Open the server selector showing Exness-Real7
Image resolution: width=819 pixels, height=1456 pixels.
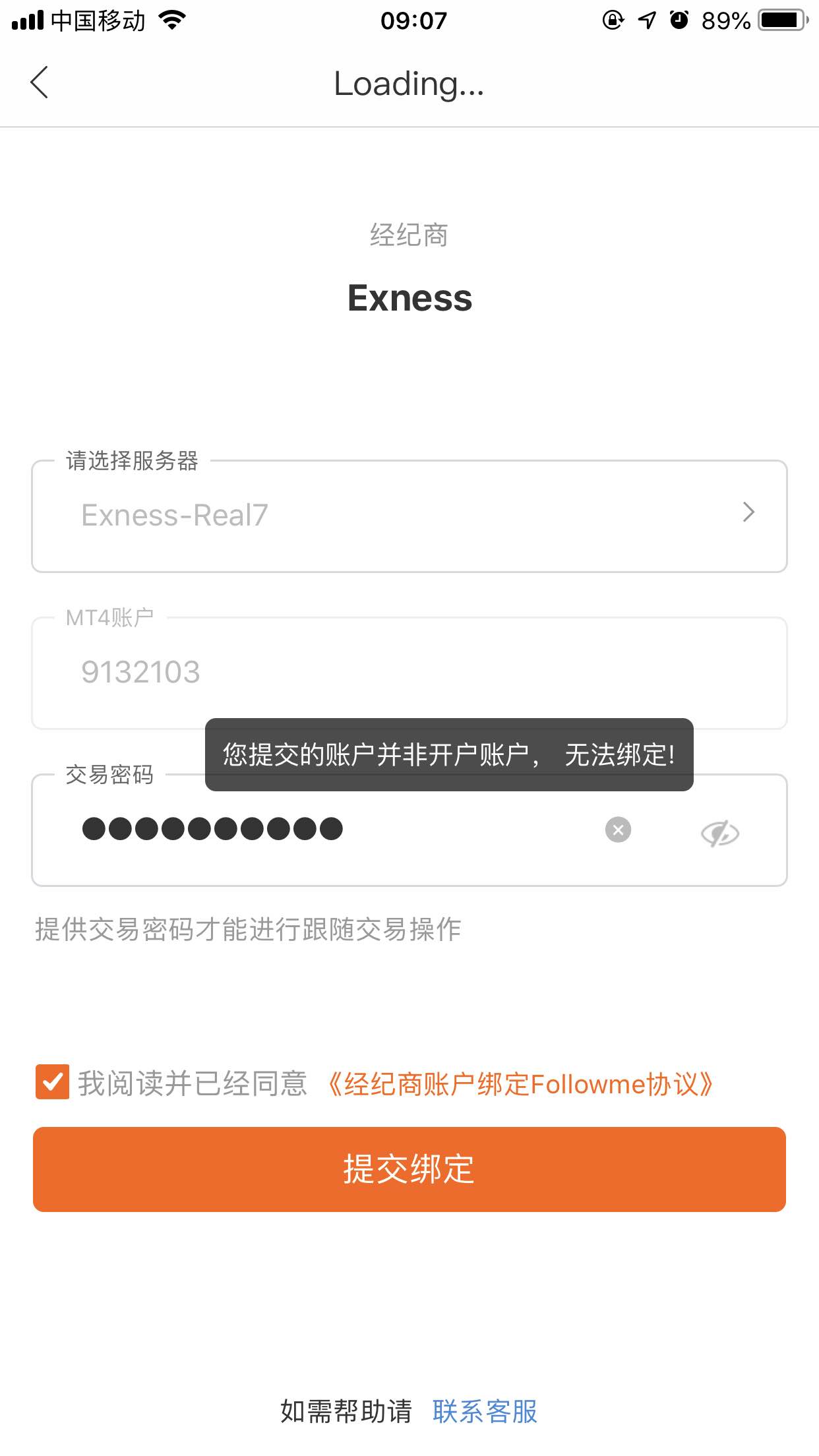pyautogui.click(x=409, y=516)
